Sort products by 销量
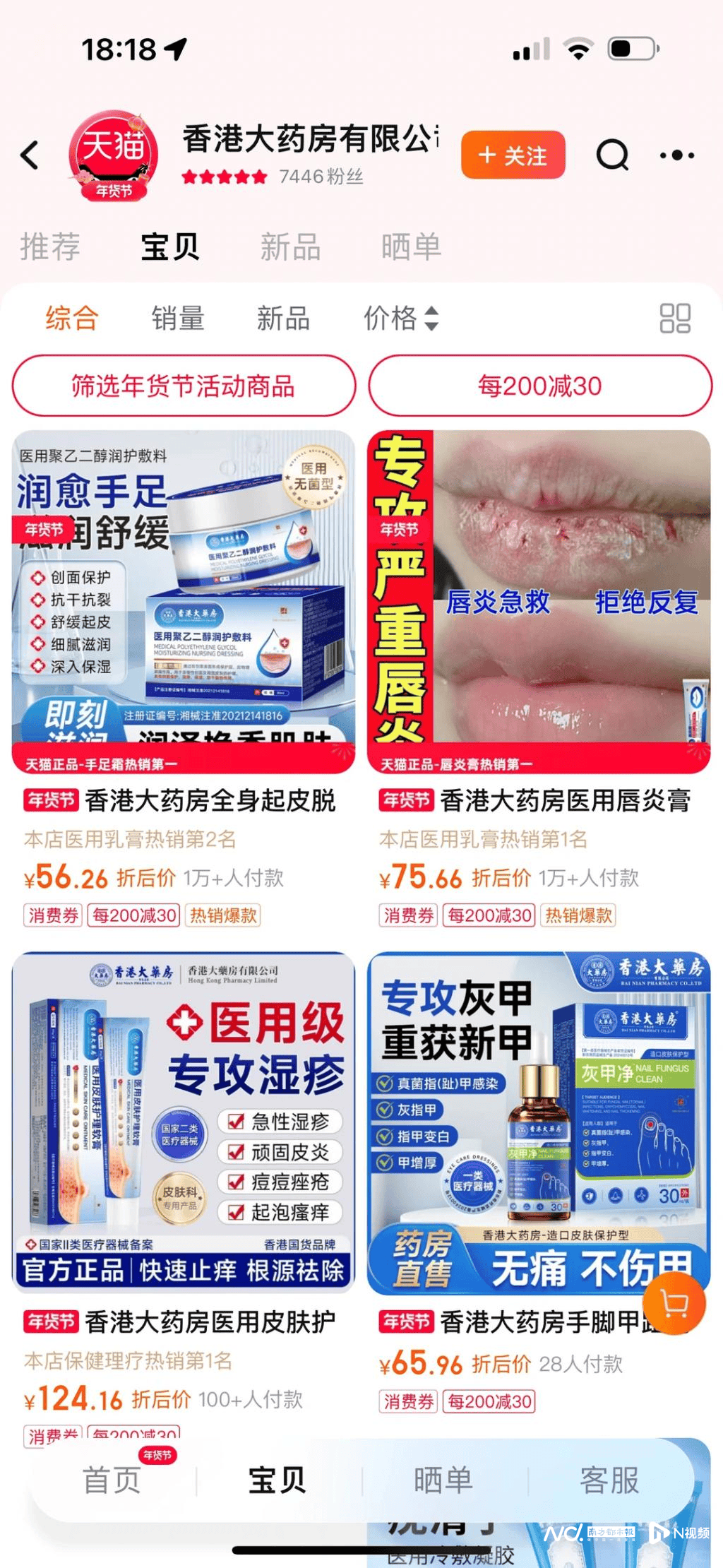 pyautogui.click(x=178, y=318)
